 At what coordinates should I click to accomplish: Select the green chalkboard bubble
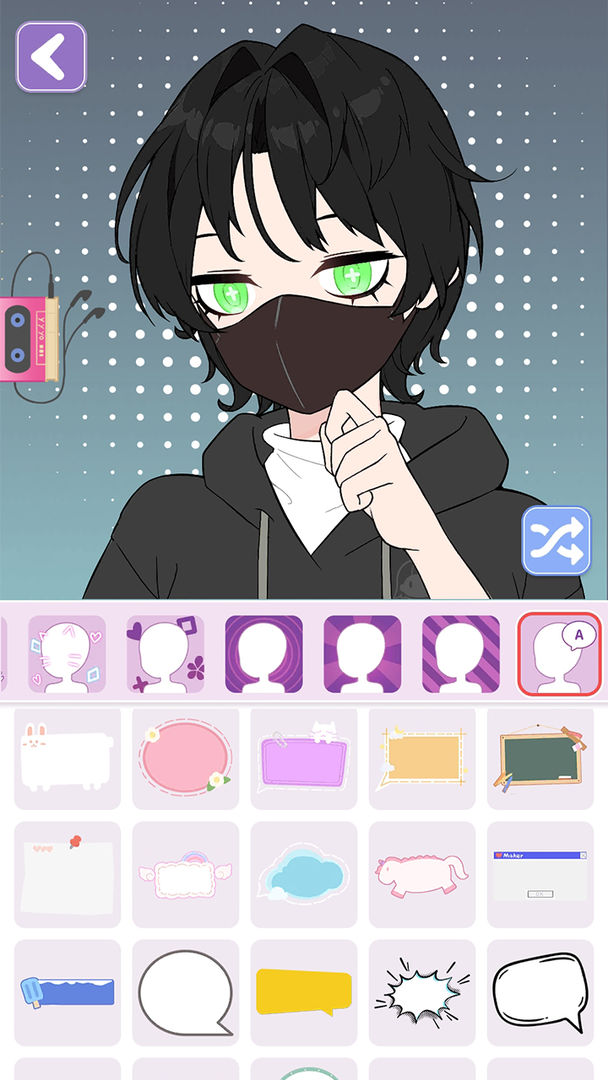540,758
